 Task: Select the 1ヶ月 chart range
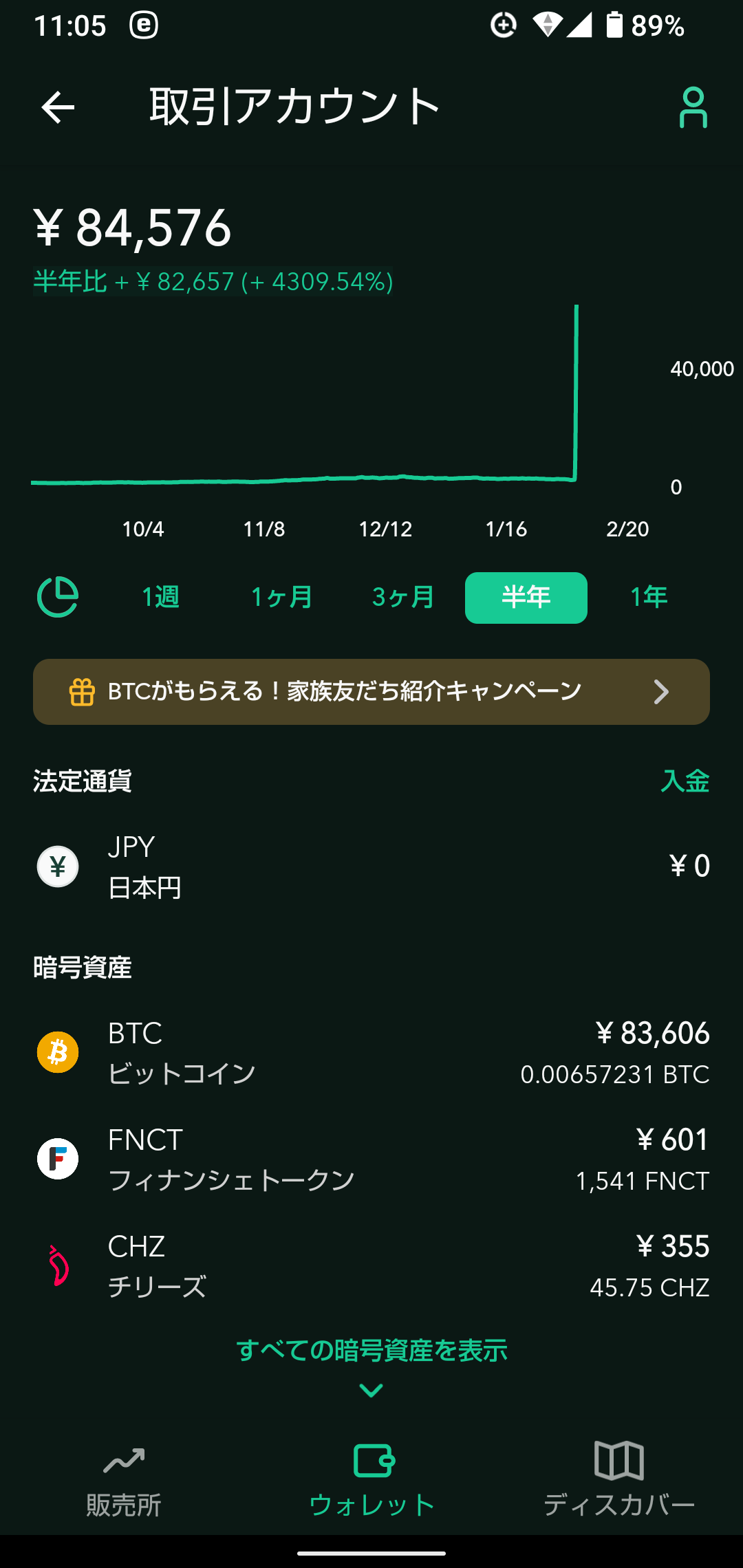[x=281, y=597]
